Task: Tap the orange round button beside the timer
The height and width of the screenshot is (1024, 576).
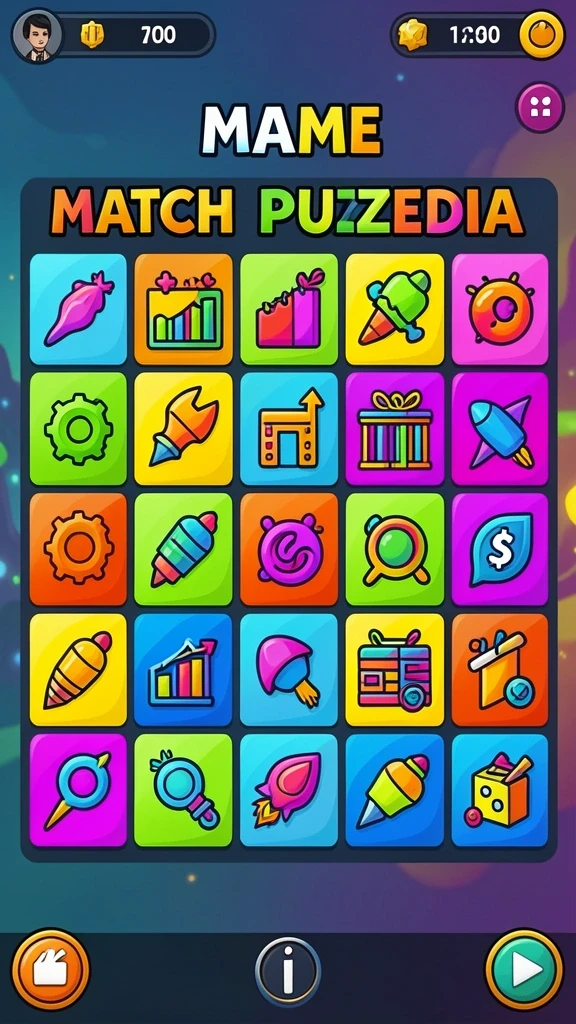Action: (x=541, y=34)
